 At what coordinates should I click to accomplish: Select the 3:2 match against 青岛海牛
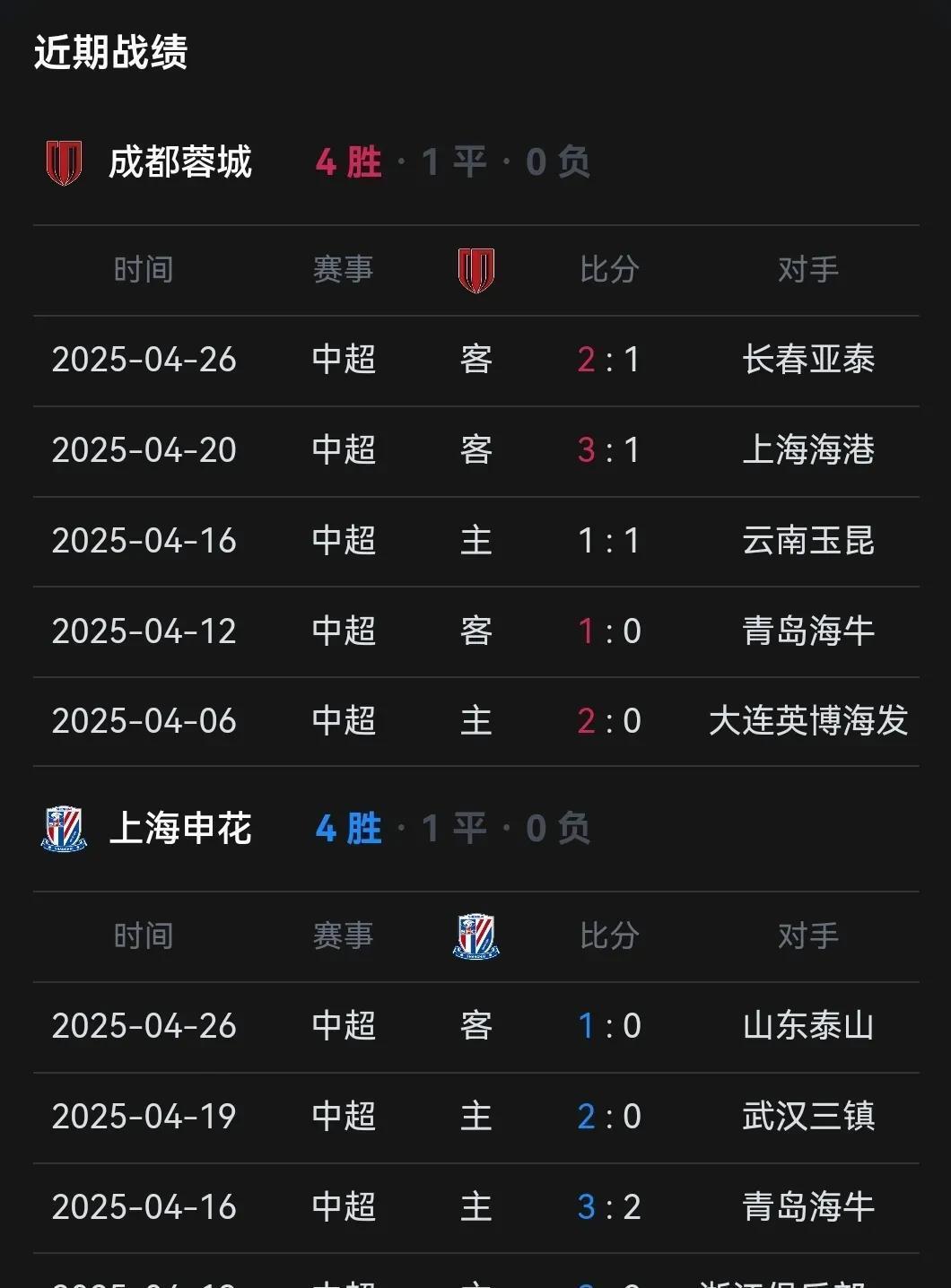point(475,1207)
